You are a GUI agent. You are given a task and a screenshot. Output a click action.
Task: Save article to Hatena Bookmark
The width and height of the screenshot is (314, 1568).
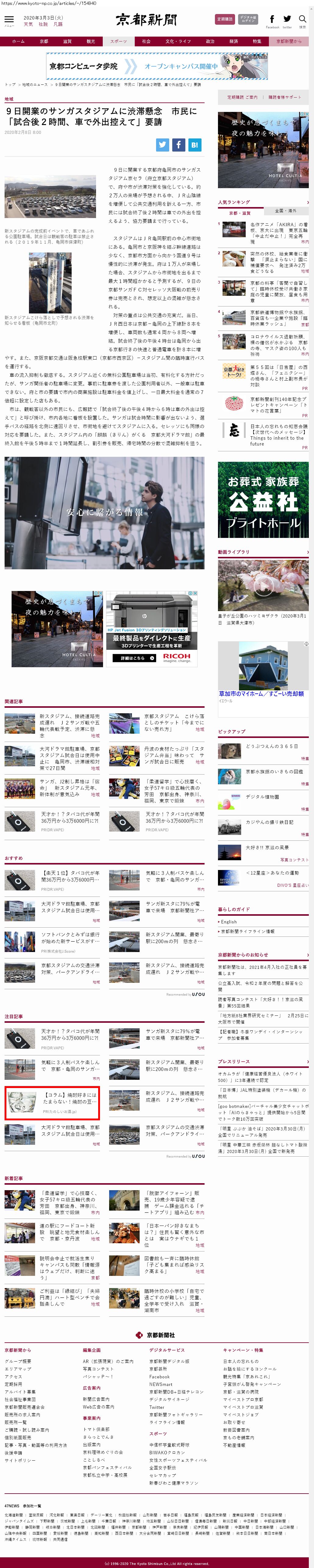[194, 145]
